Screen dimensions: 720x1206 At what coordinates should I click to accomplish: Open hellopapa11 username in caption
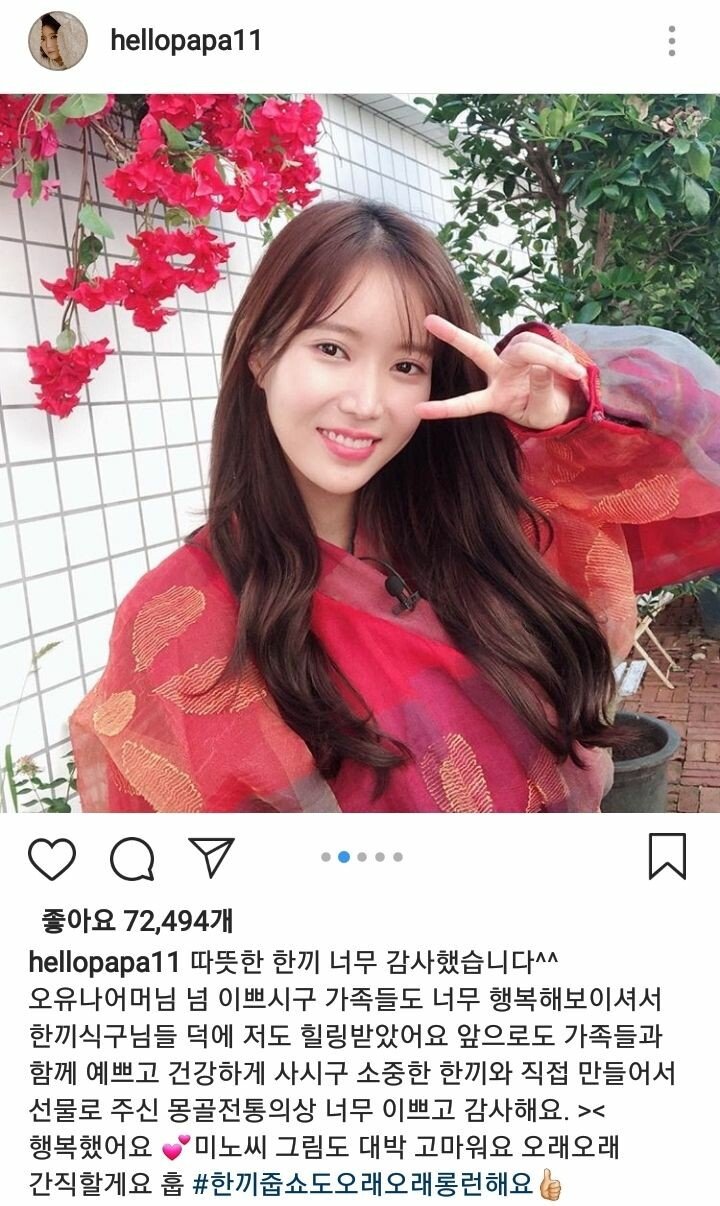click(x=103, y=961)
